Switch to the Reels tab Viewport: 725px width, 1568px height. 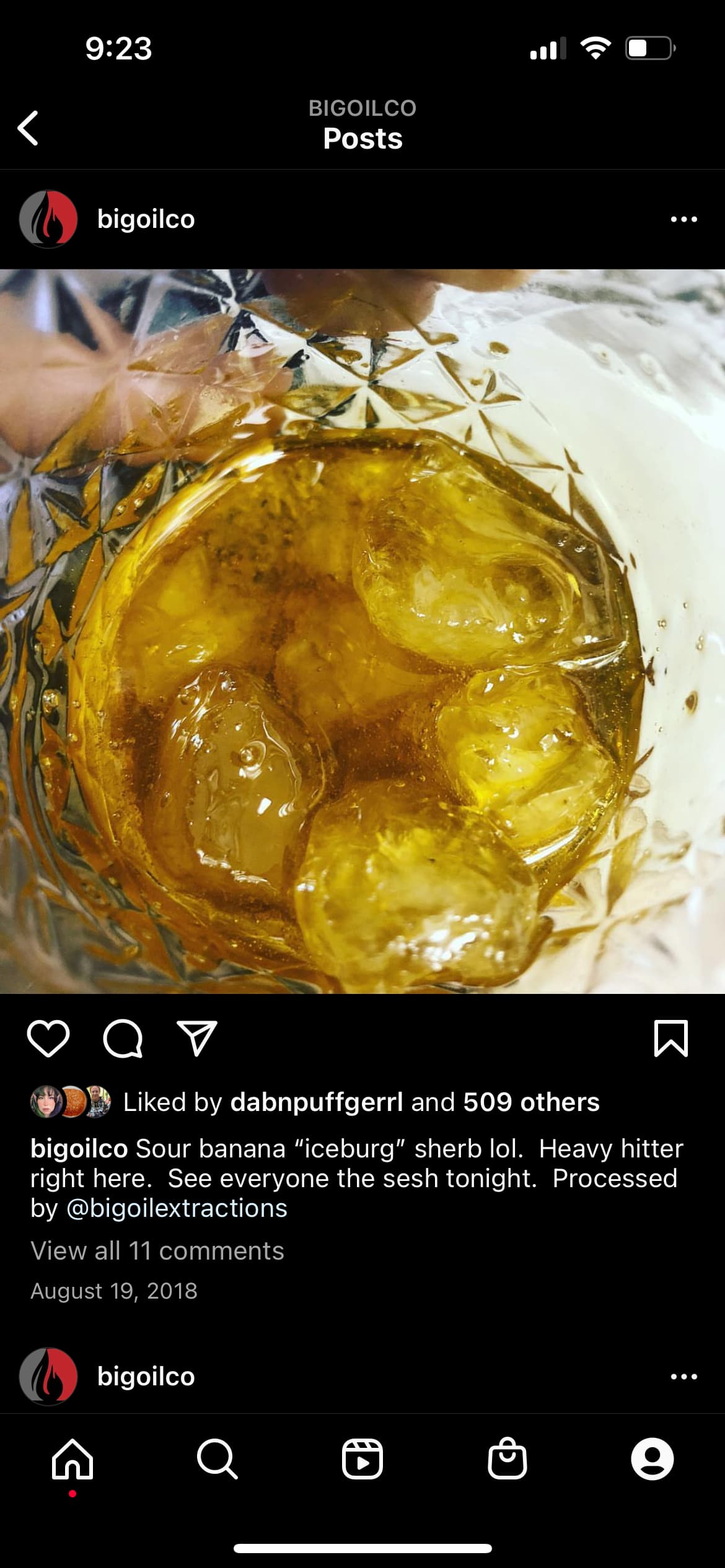point(362,1459)
